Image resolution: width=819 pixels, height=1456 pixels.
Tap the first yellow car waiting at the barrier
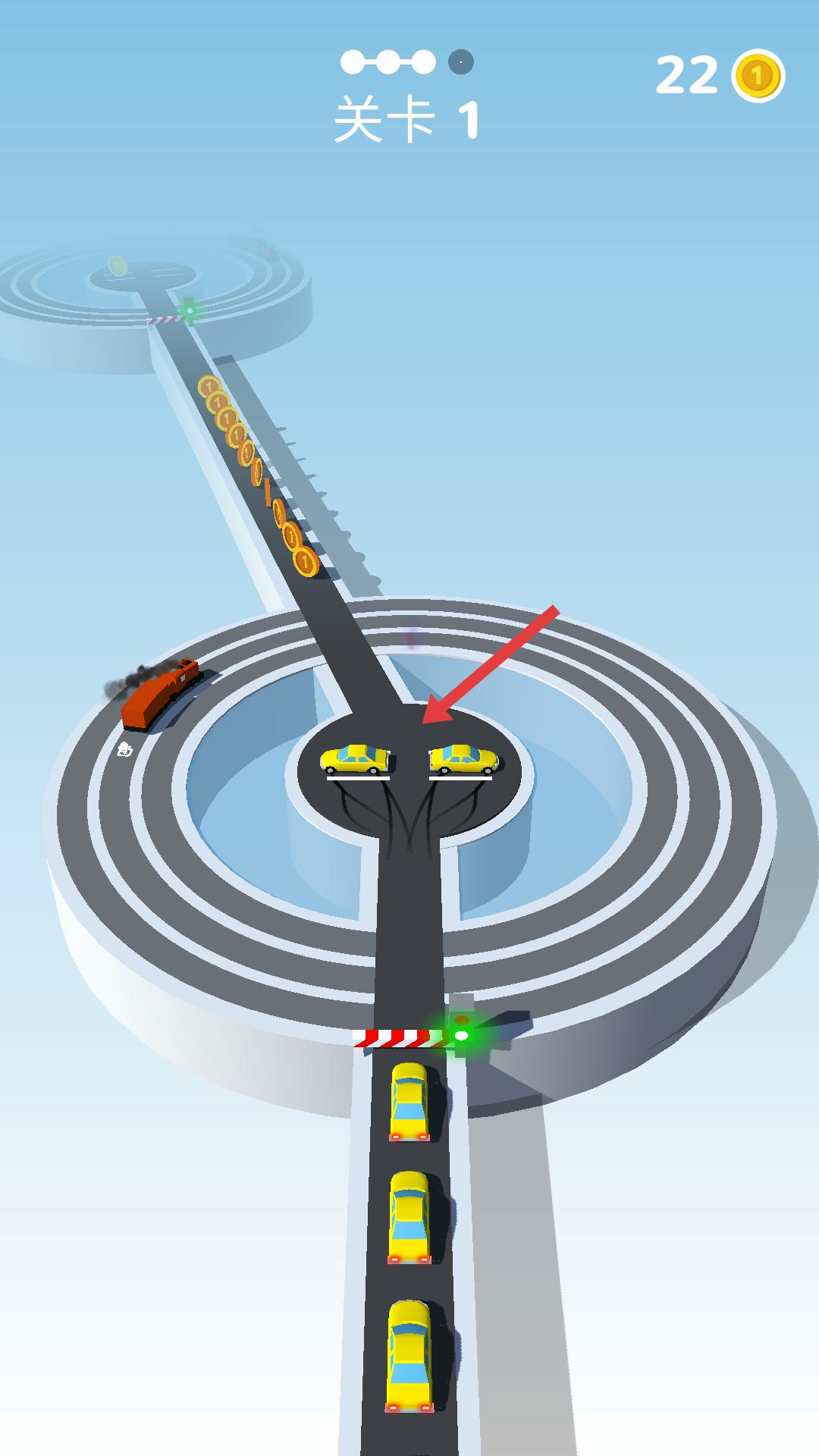point(410,1101)
